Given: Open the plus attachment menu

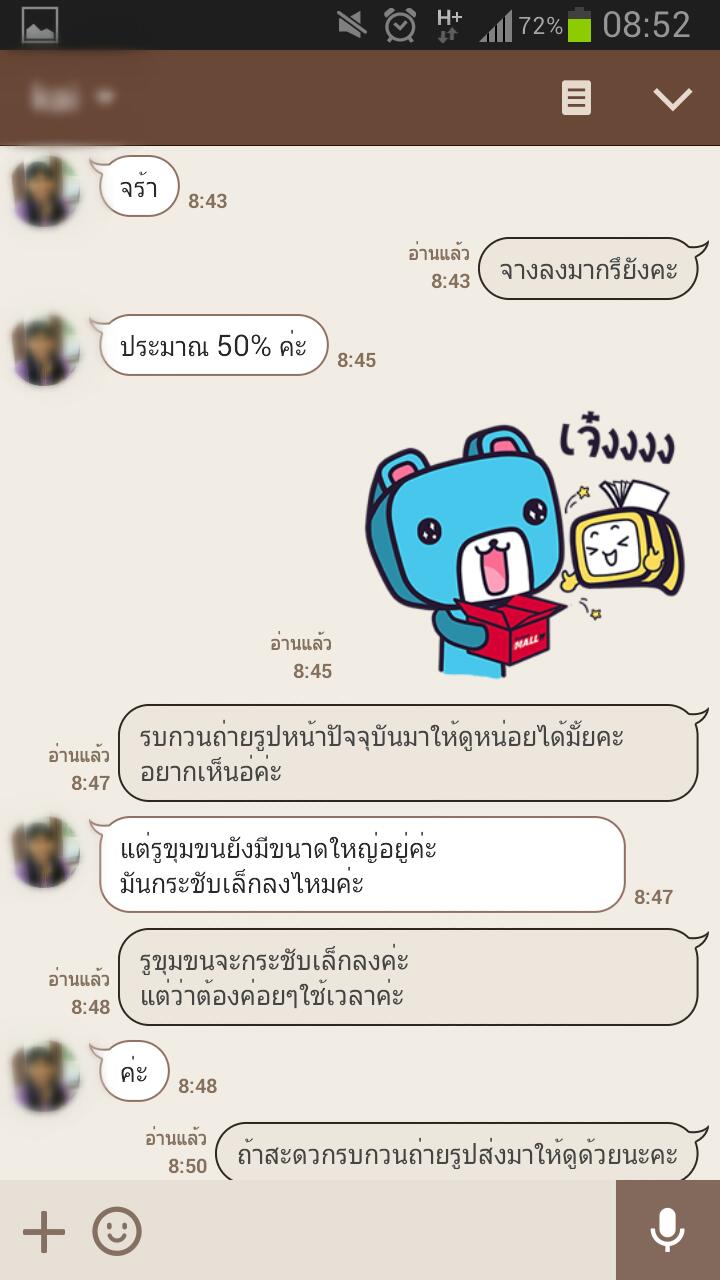Looking at the screenshot, I should 44,1231.
